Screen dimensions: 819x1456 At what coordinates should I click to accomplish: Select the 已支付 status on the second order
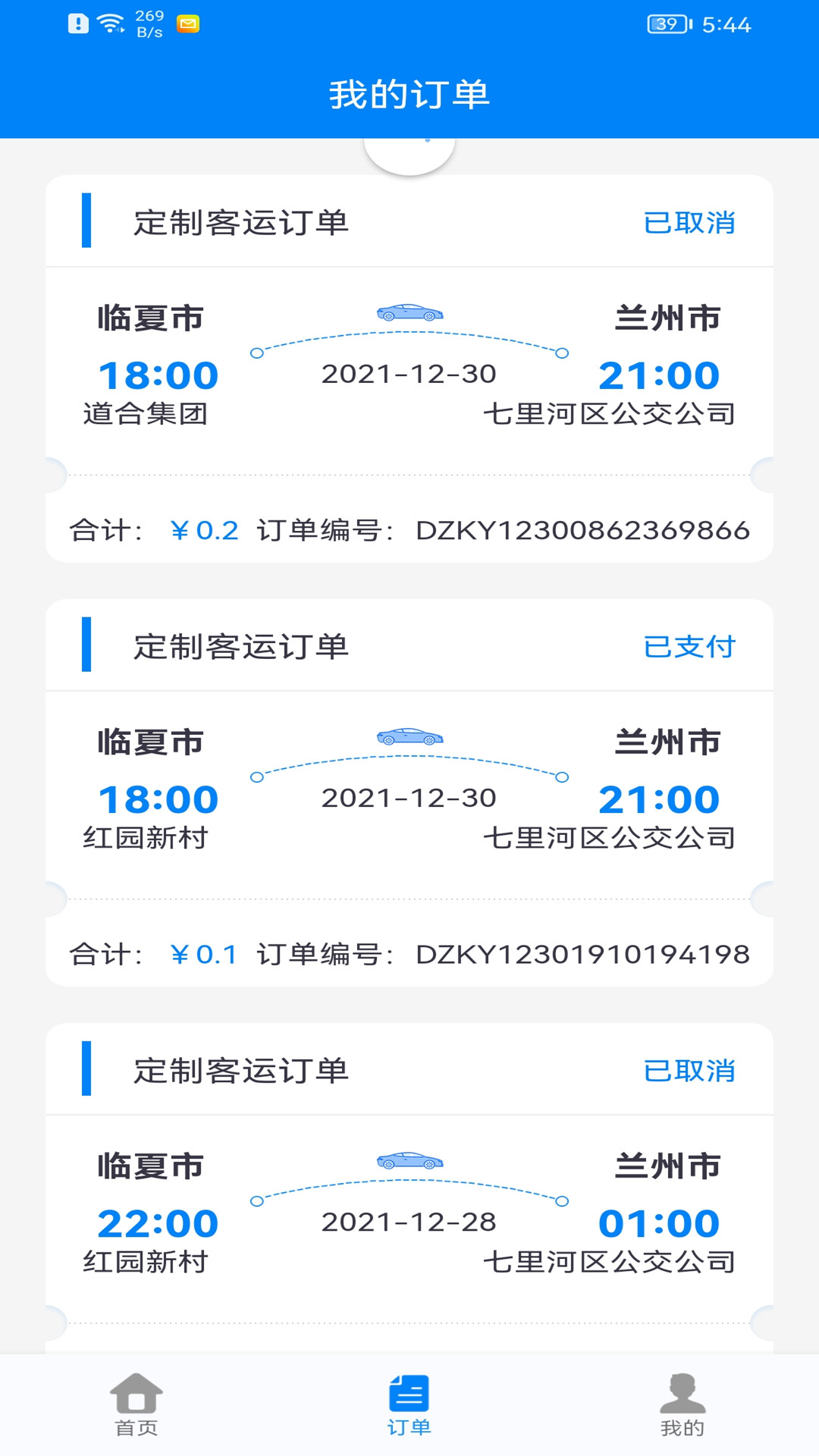click(689, 647)
